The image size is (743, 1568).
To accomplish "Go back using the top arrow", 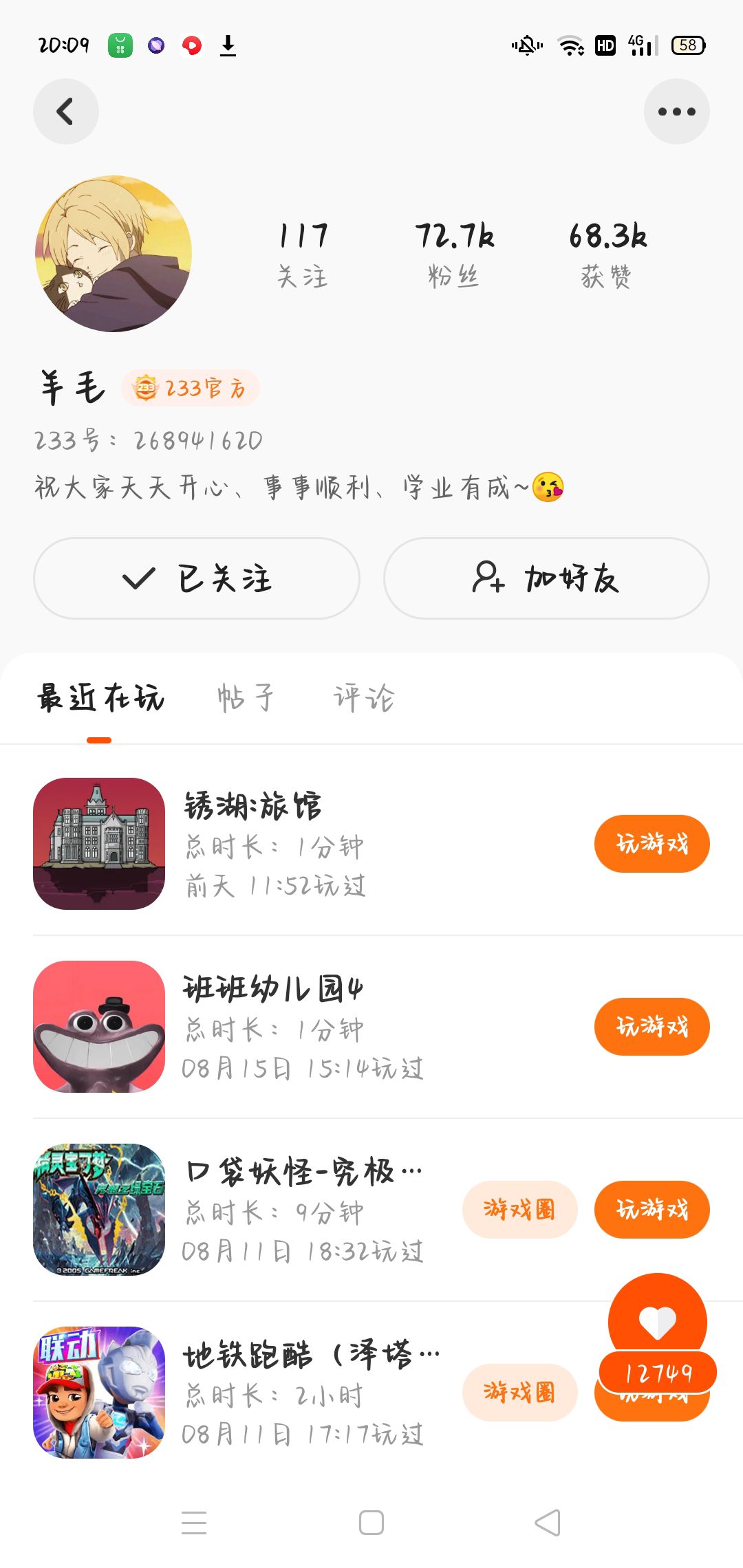I will 66,111.
